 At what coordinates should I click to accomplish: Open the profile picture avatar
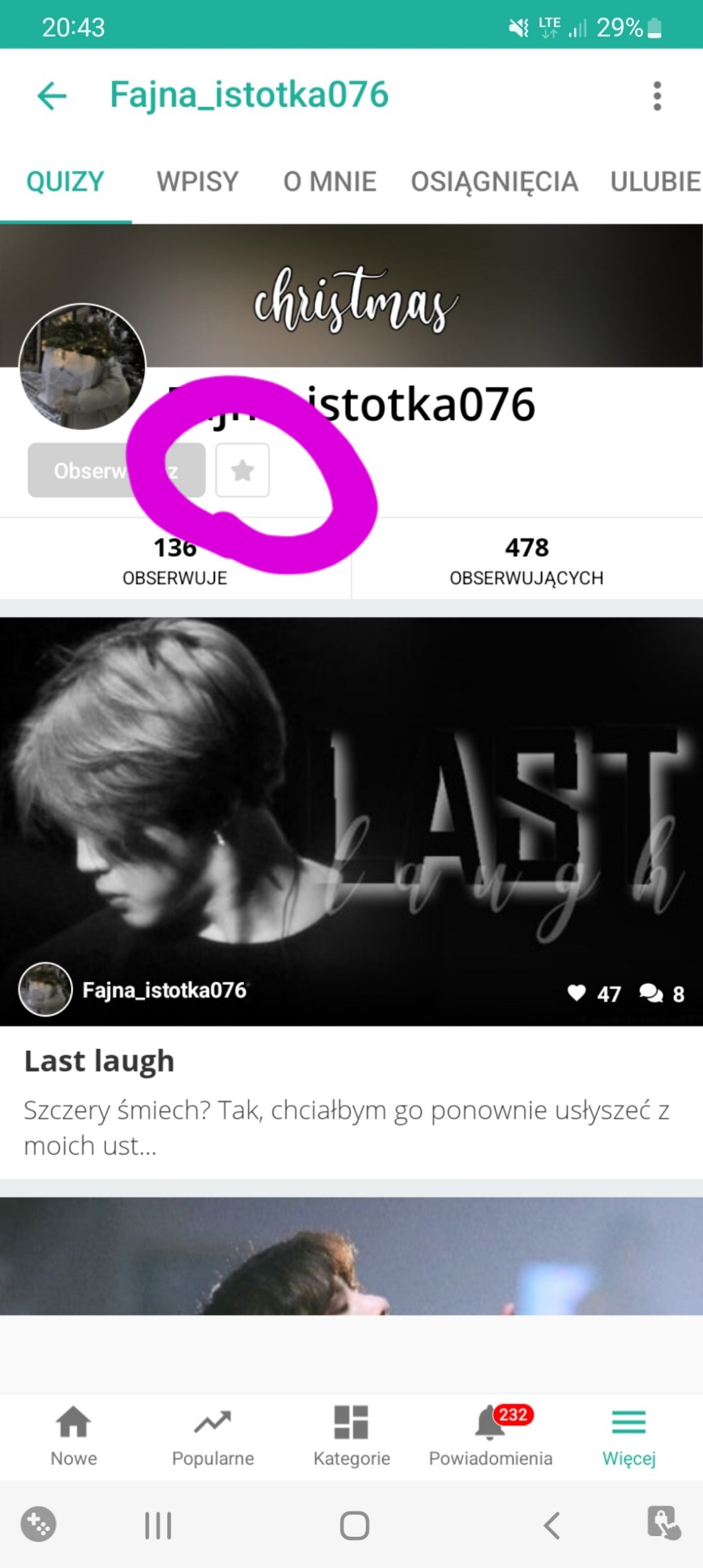click(x=82, y=366)
